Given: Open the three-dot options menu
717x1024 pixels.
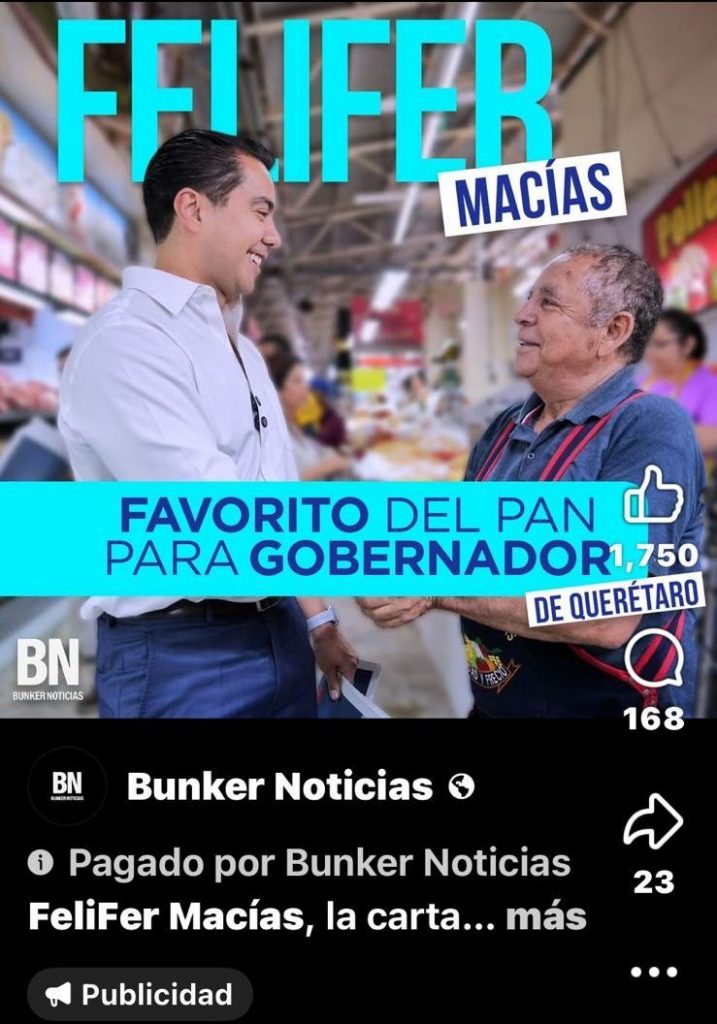Looking at the screenshot, I should click(653, 971).
